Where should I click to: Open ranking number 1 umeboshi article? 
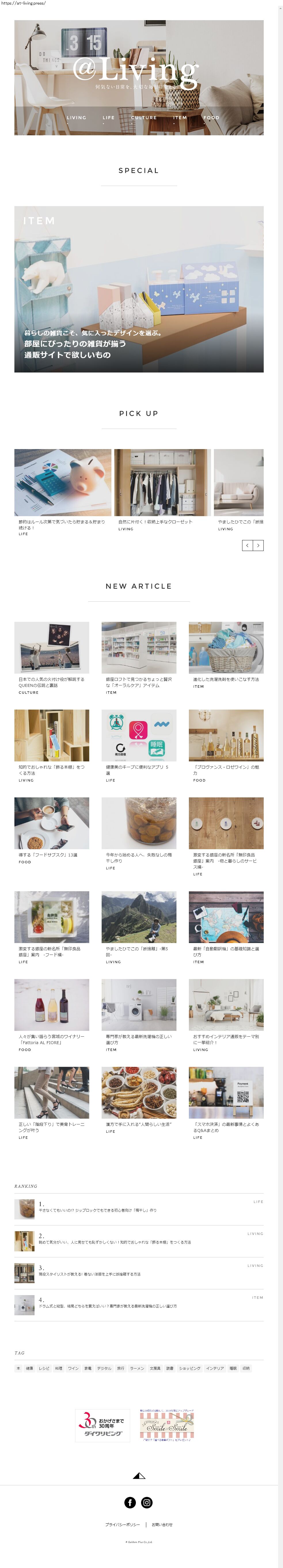tap(97, 1211)
